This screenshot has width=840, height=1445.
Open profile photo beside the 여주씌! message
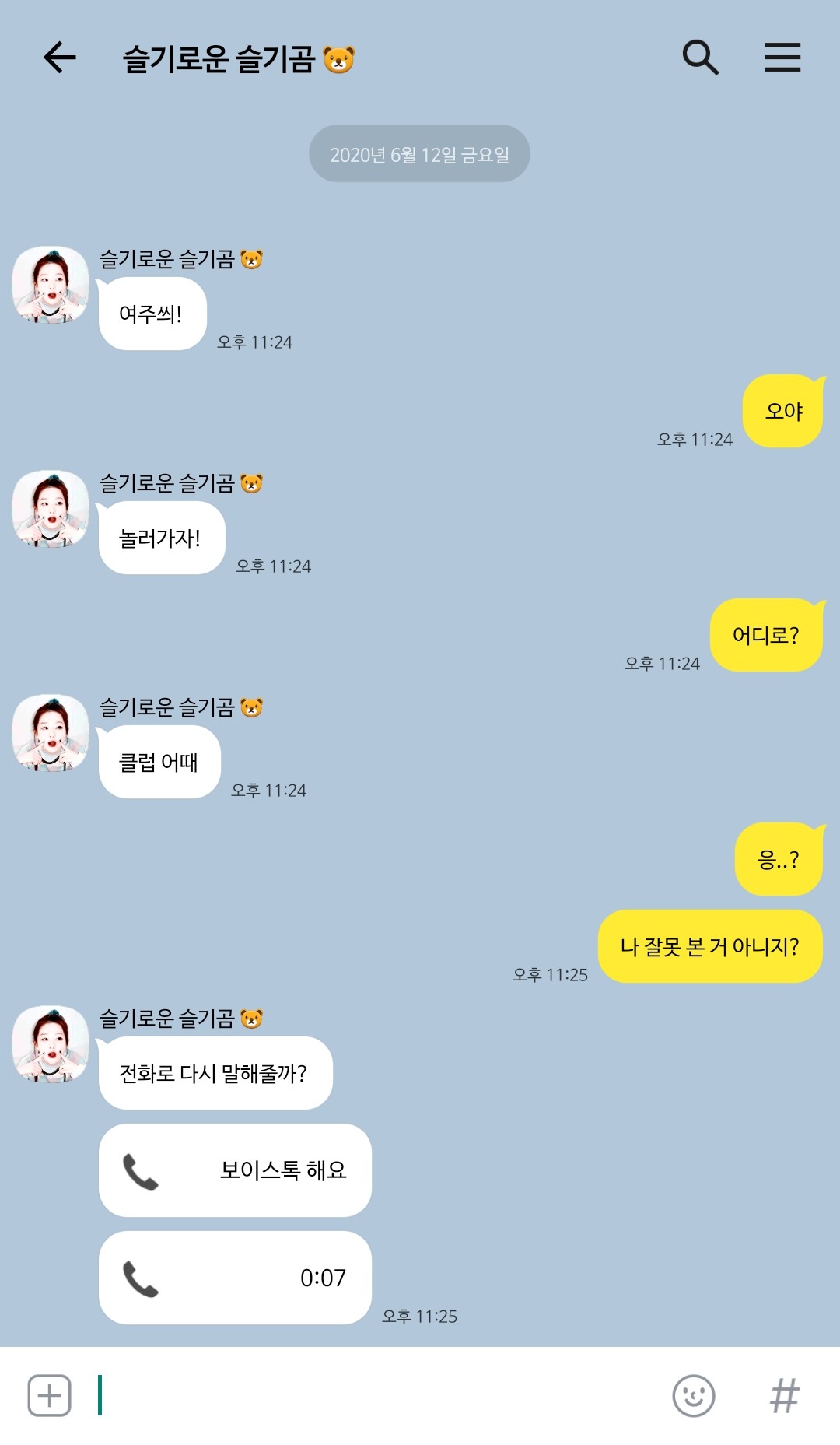51,284
